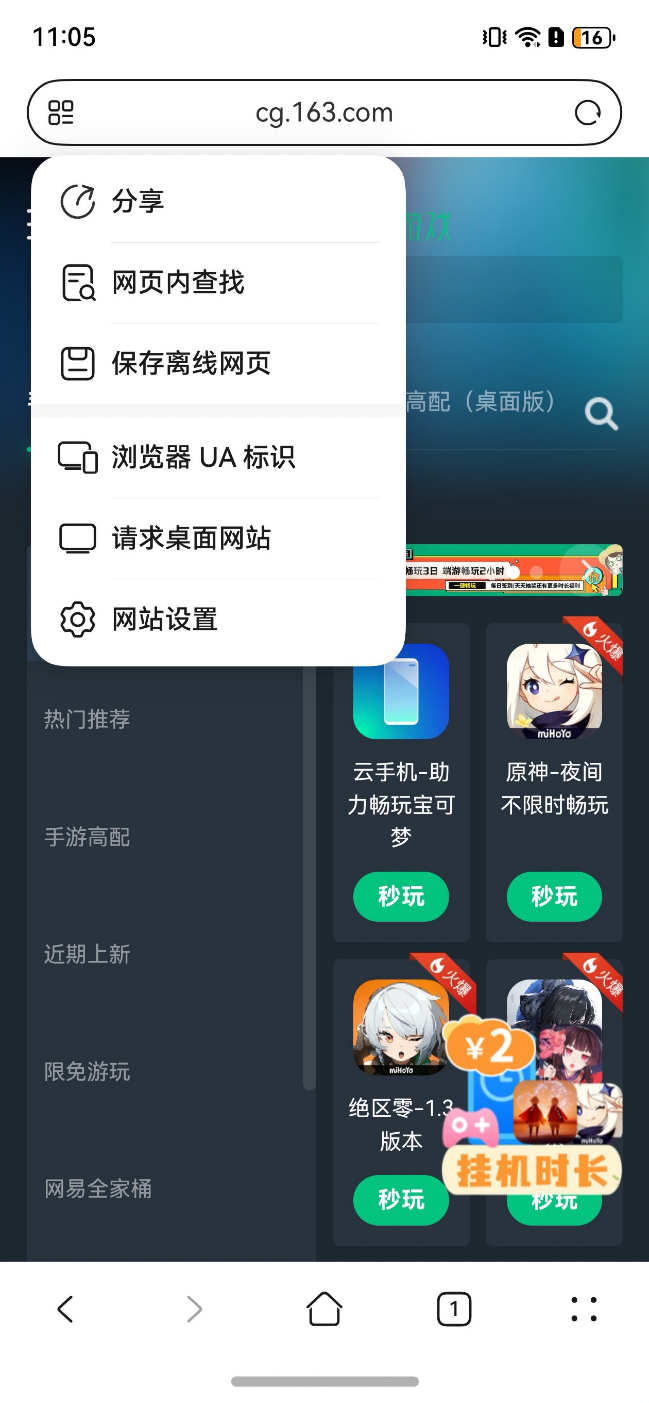Choose 保存离线网页 option
Image resolution: width=649 pixels, height=1403 pixels.
pos(218,363)
